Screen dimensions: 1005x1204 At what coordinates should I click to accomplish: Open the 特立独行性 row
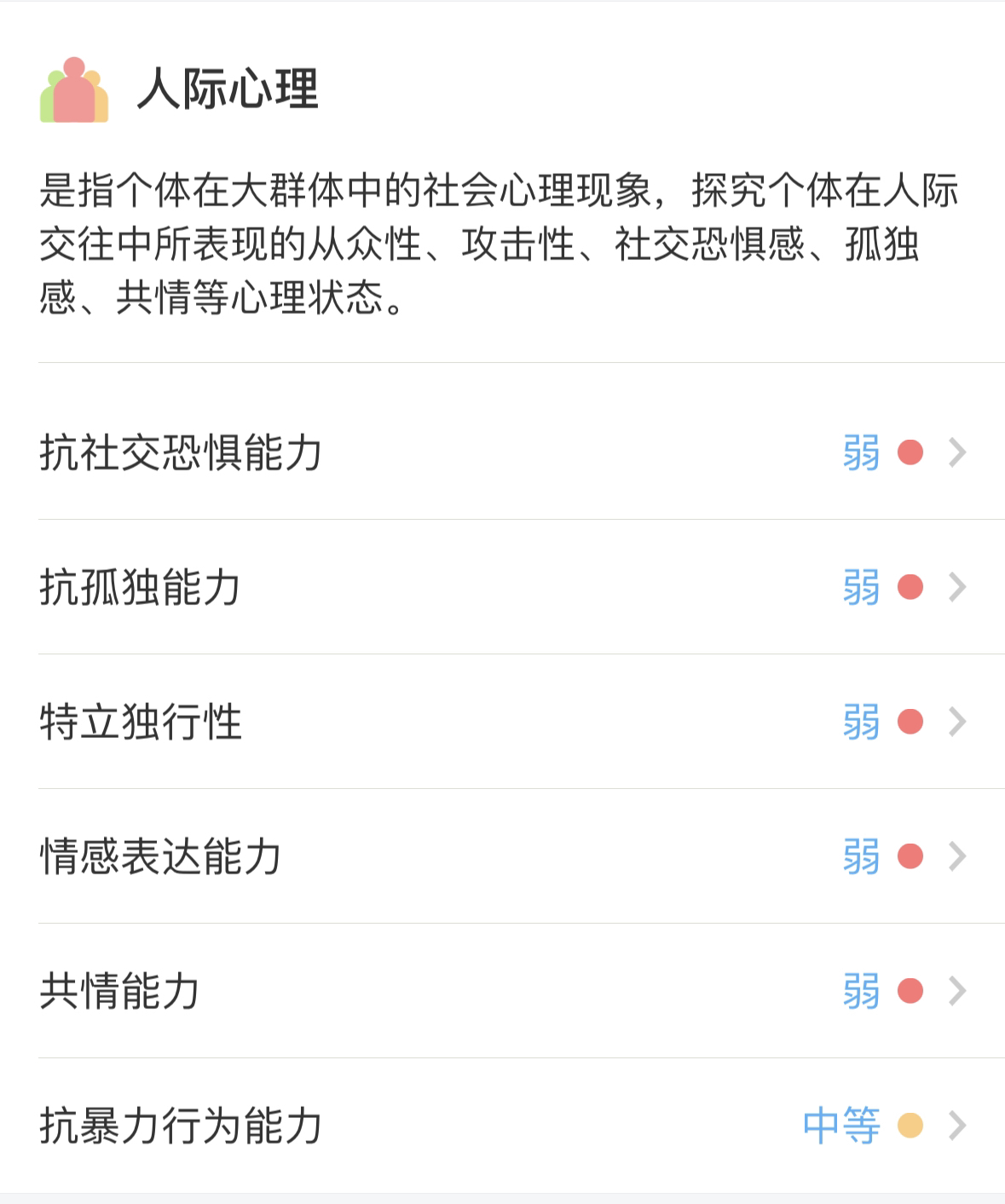(503, 722)
